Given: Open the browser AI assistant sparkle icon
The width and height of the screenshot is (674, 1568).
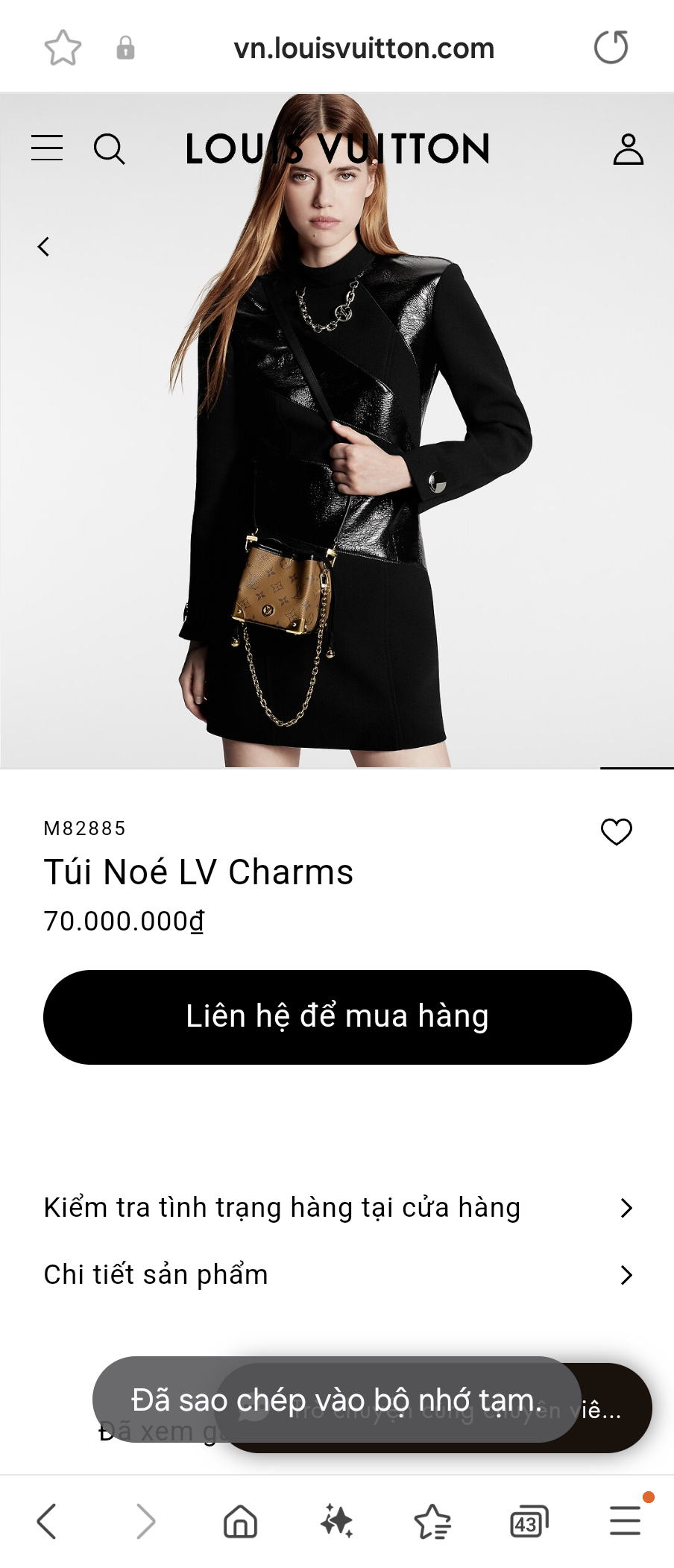Looking at the screenshot, I should 337,1521.
